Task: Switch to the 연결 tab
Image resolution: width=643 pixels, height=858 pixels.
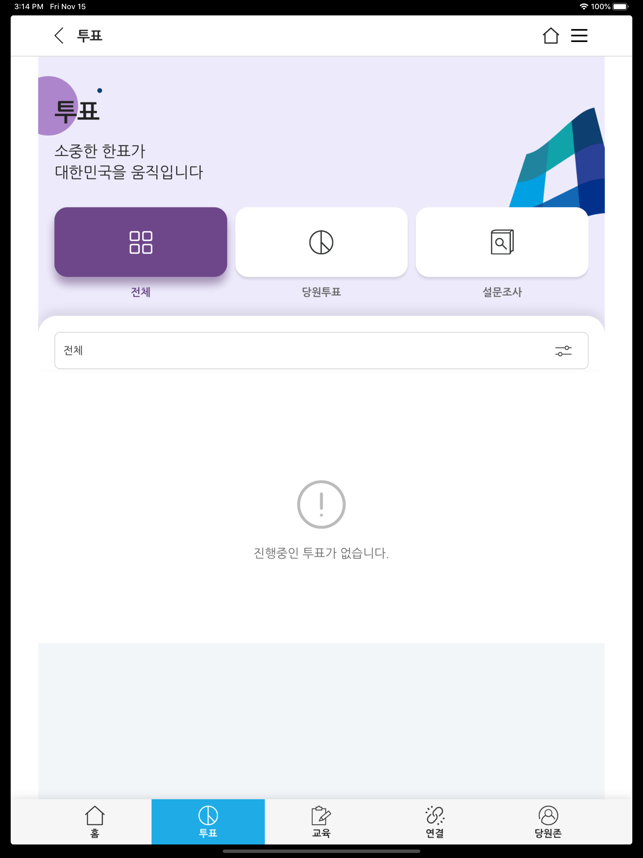Action: click(x=434, y=822)
